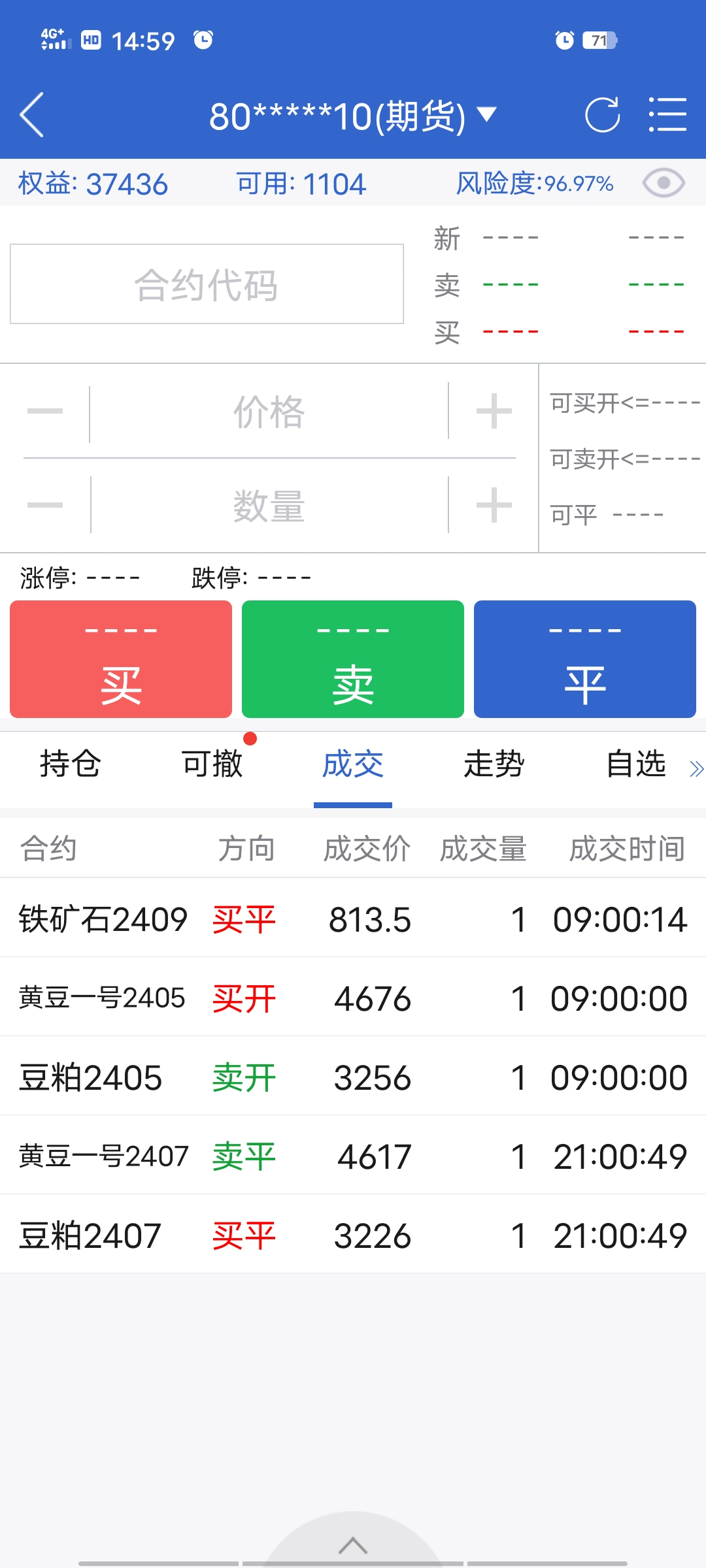Open the account dropdown 80*****10(期货)
706x1568 pixels.
(x=353, y=116)
